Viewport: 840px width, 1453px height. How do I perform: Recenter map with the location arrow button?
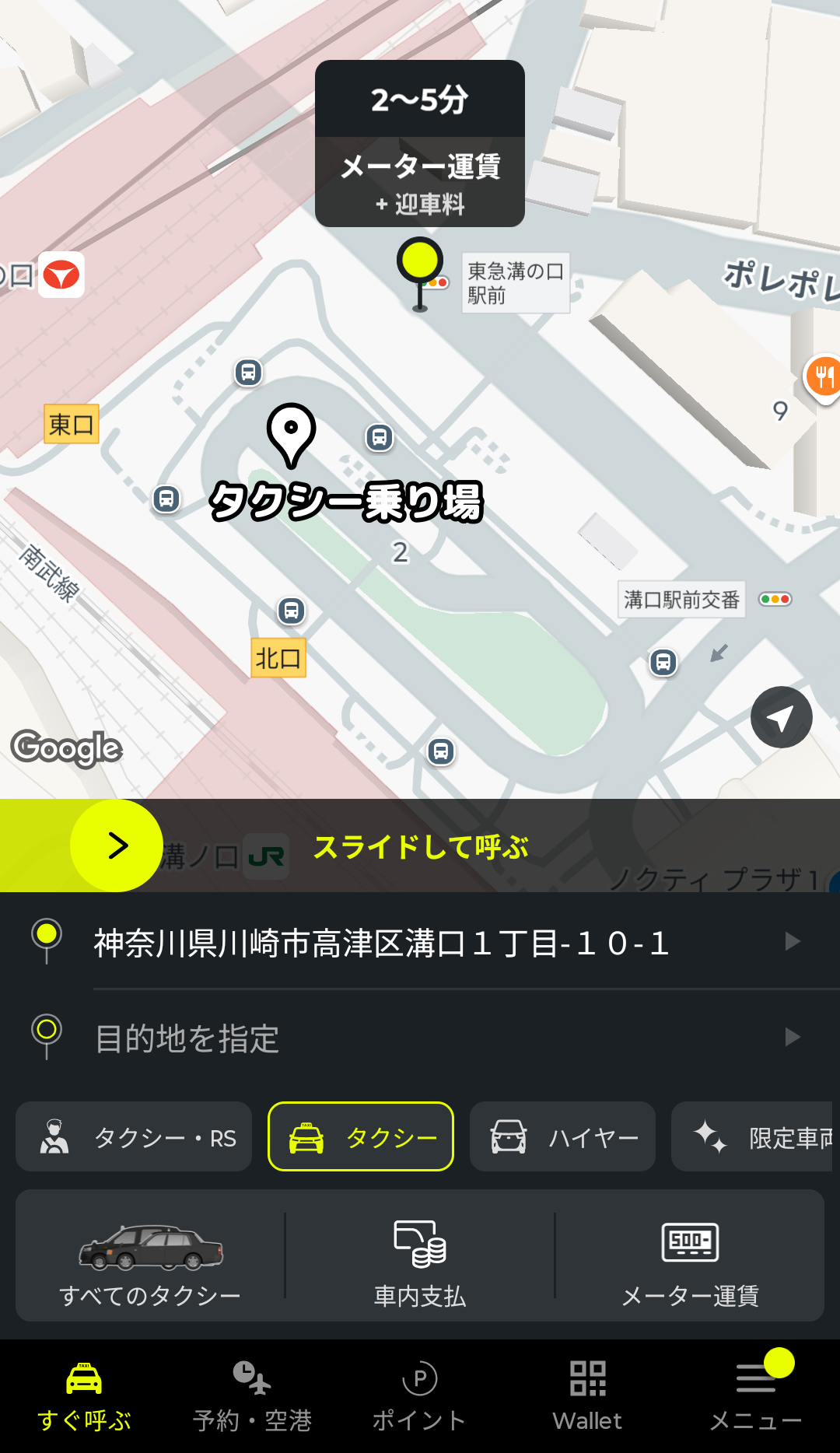click(781, 717)
